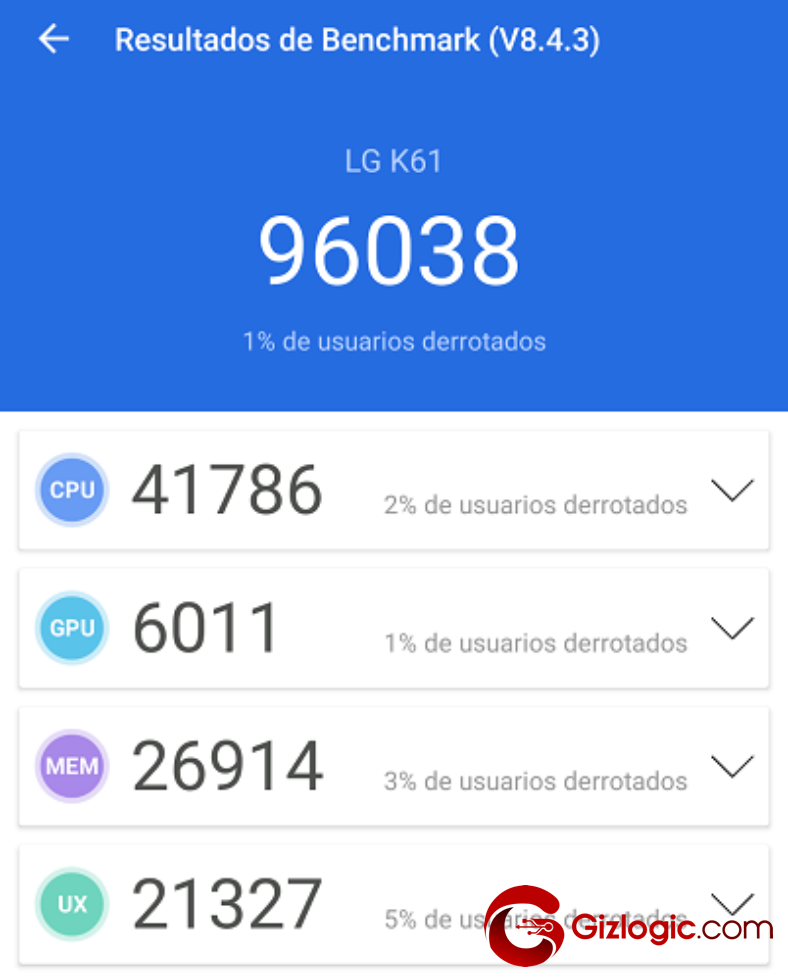Expand the CPU score details
This screenshot has width=788, height=980.
point(733,490)
